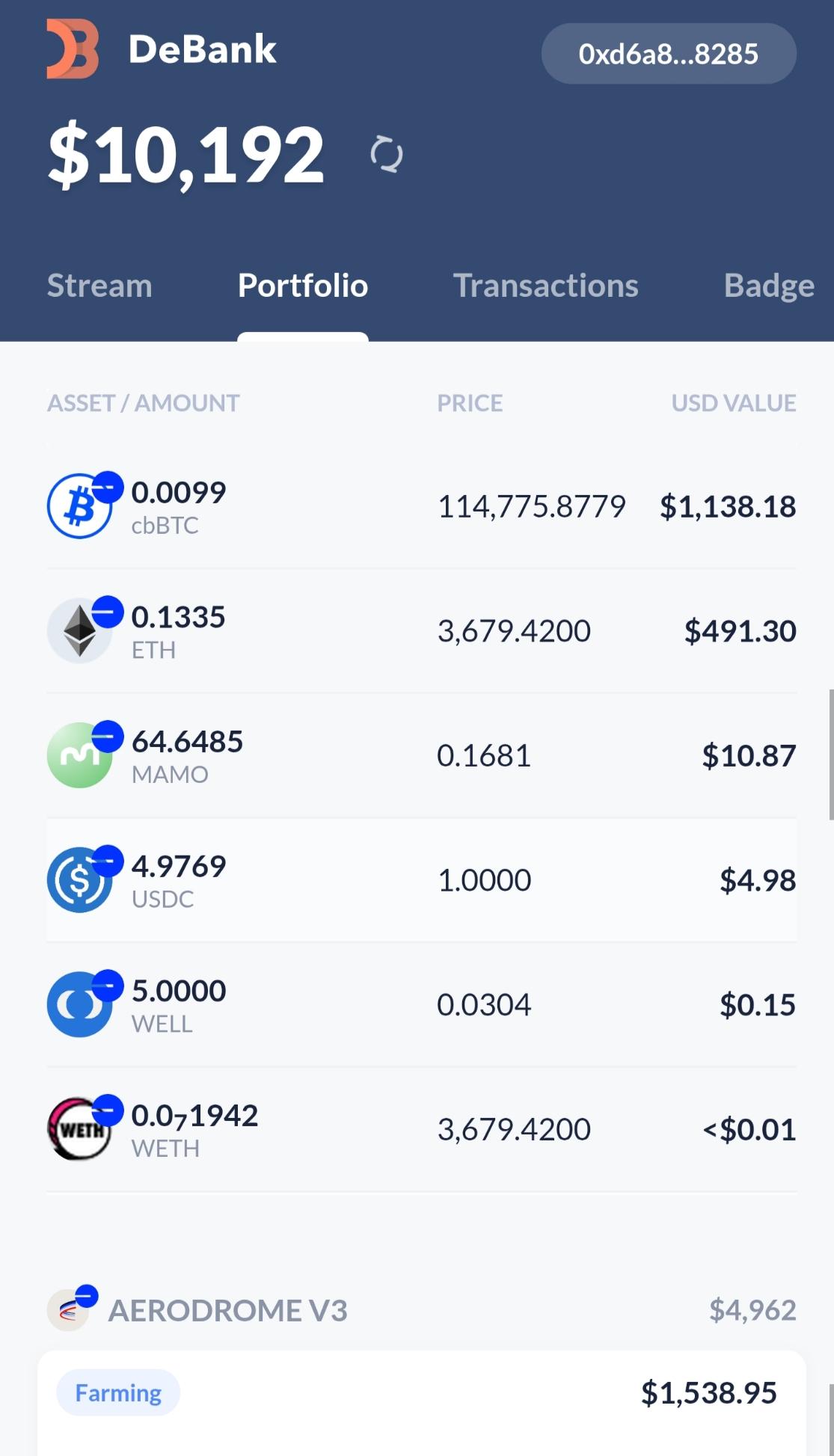Switch to the Transactions tab
Viewport: 834px width, 1456px height.
545,286
